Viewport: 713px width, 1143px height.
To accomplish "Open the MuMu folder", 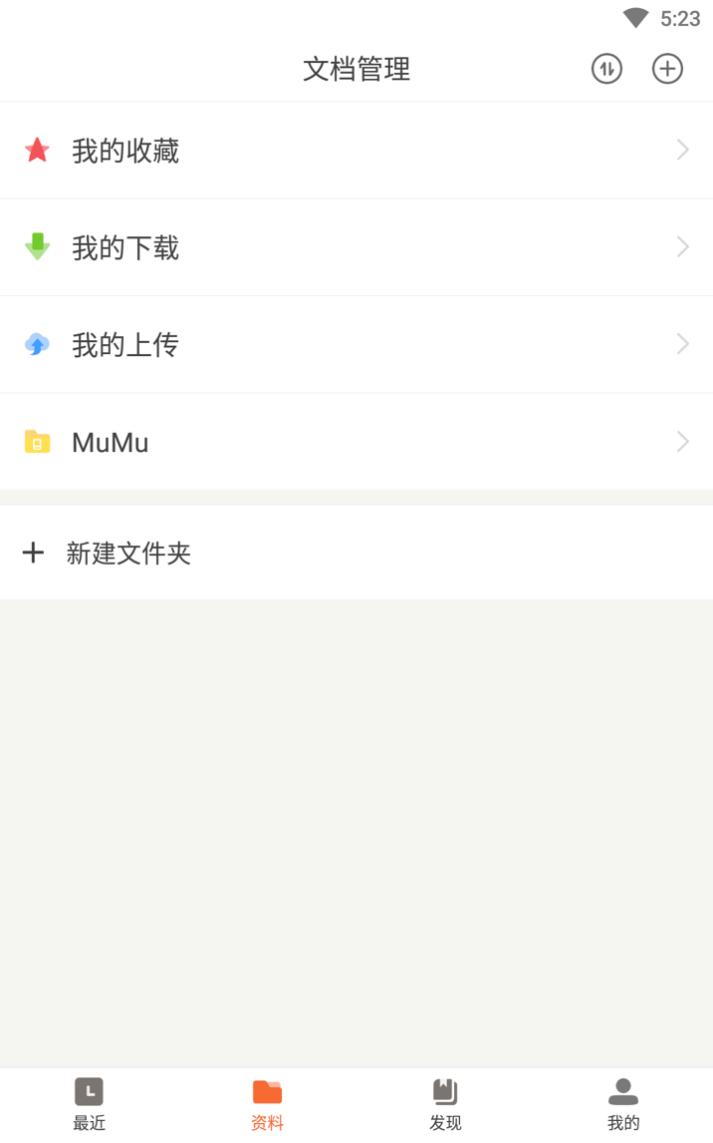I will pos(356,442).
